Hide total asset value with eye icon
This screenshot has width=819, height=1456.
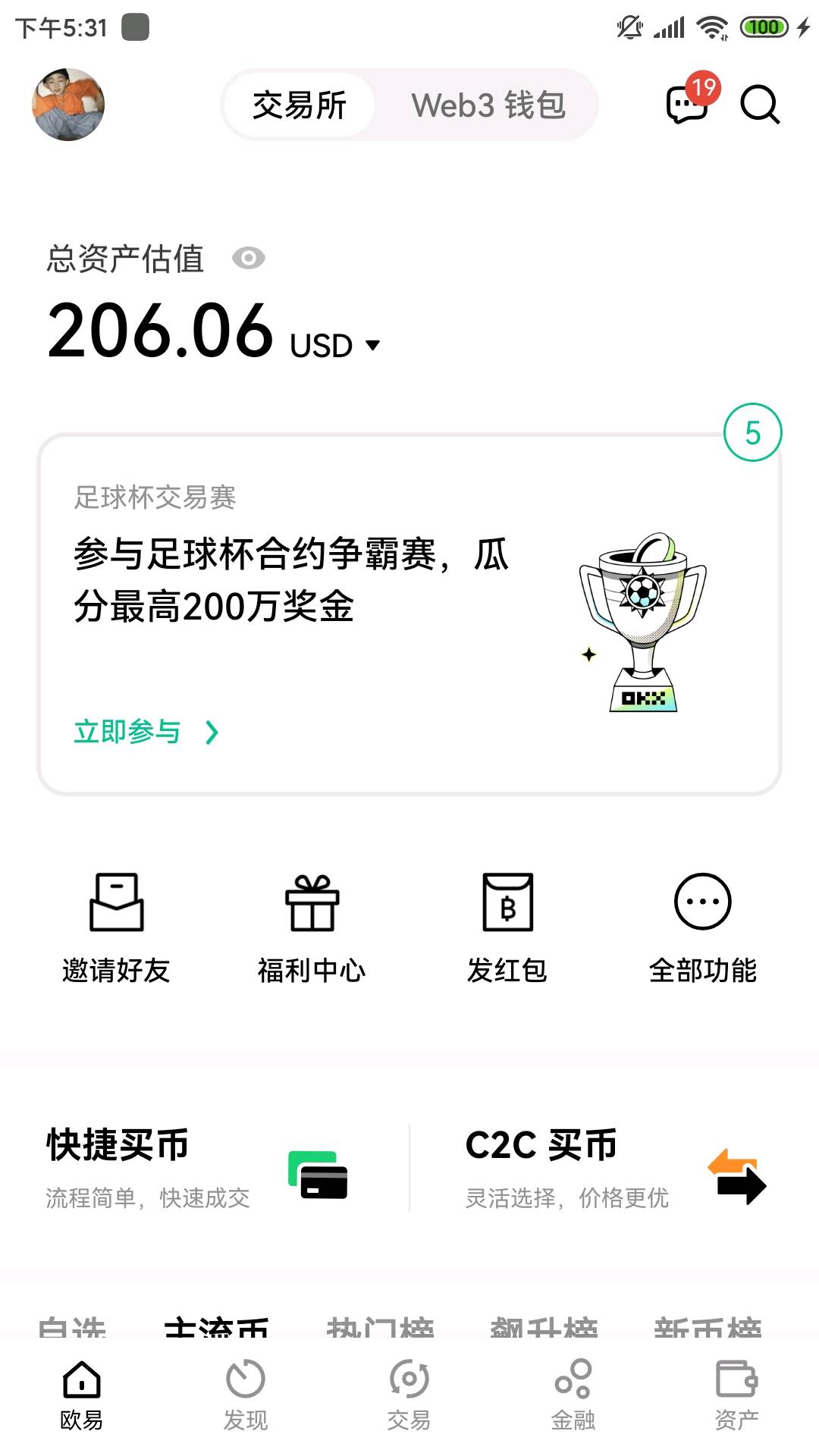248,259
